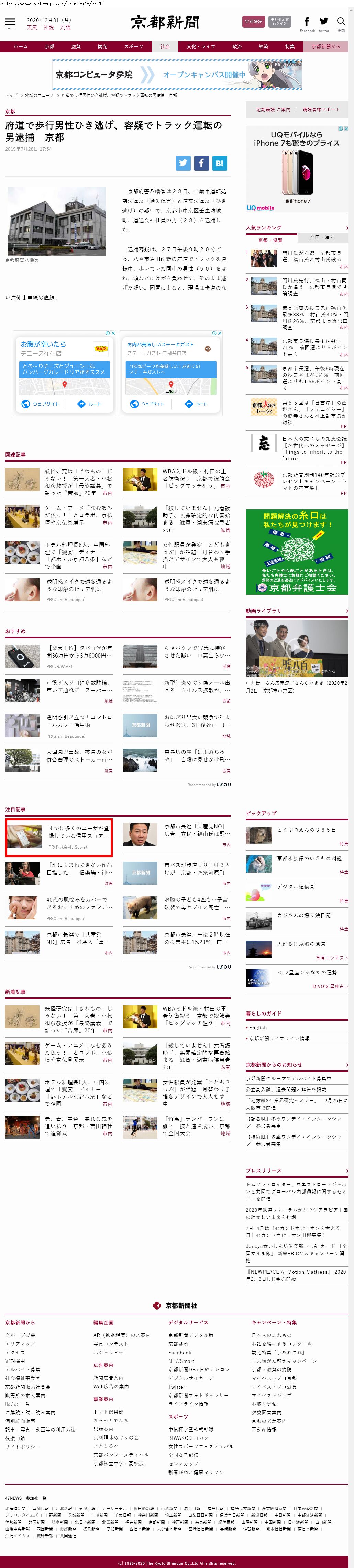This screenshot has height=1568, width=354.
Task: Select the 文化・ライフ navigation tab
Action: (201, 46)
